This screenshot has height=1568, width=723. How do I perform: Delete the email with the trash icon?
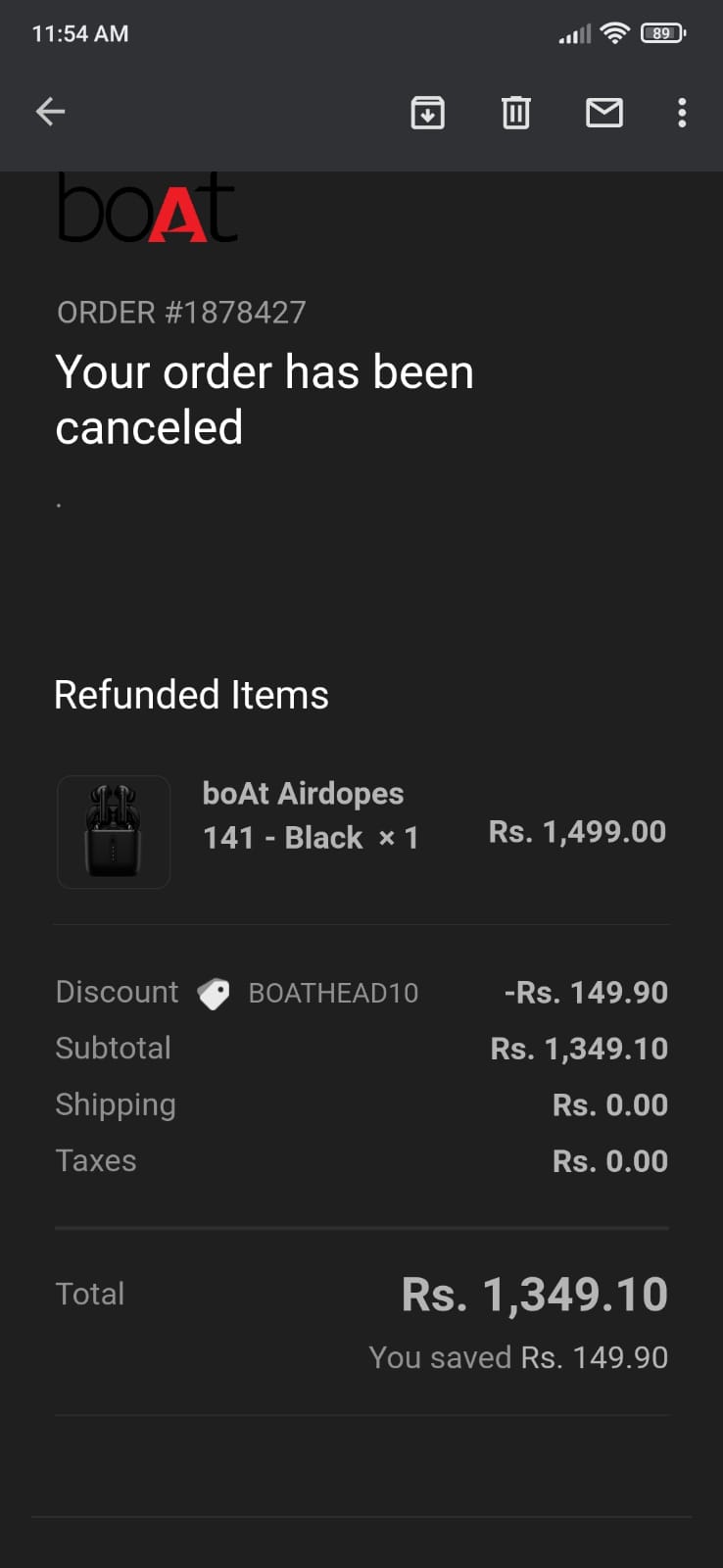(x=515, y=113)
